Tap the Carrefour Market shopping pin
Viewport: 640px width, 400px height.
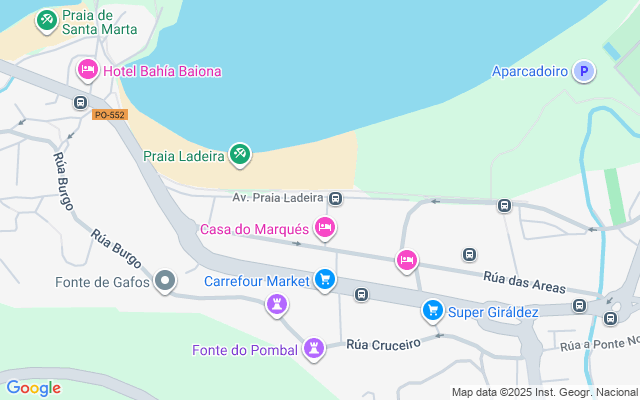click(324, 281)
